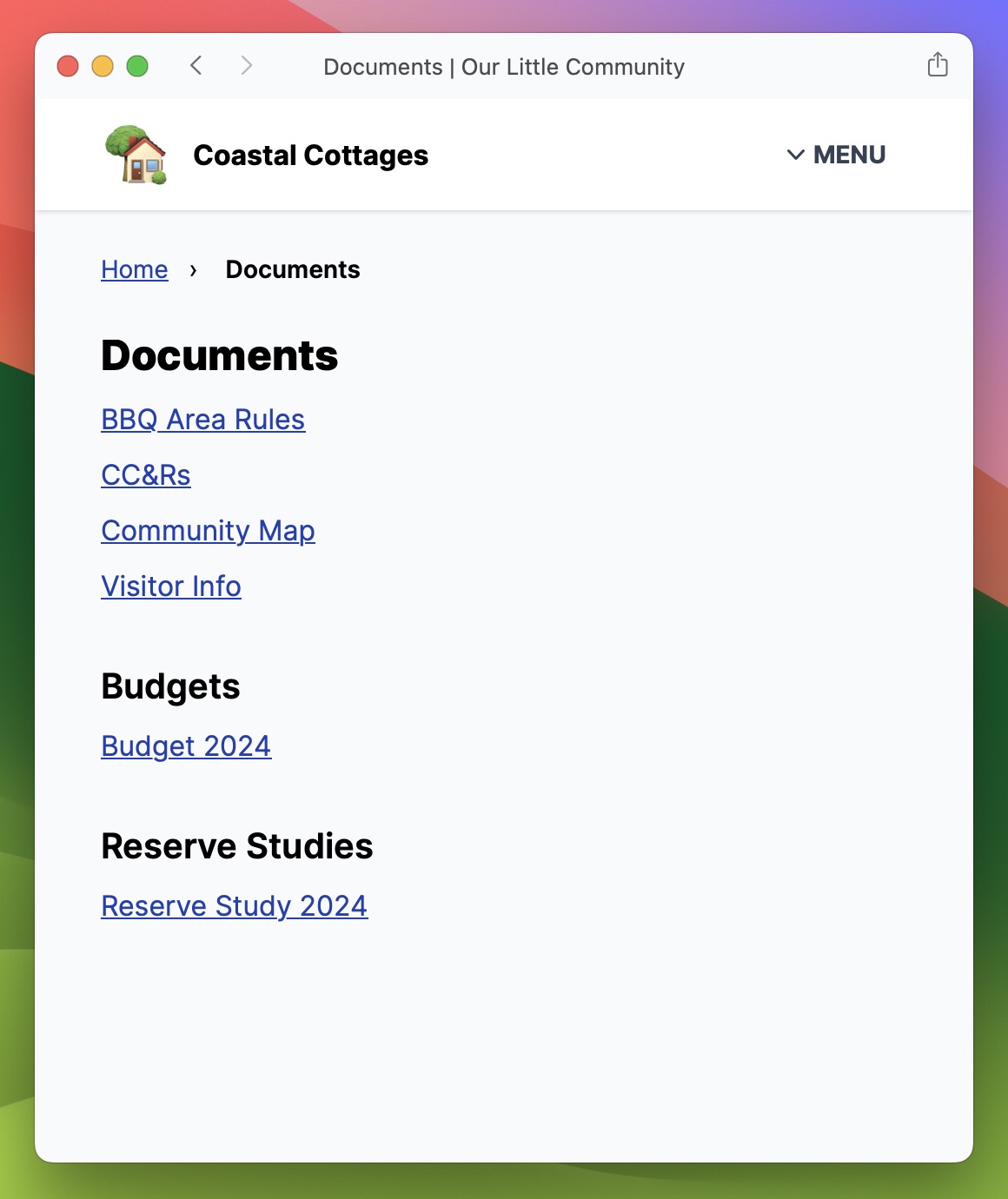The image size is (1008, 1199).
Task: Minimize the window with yellow button
Action: click(103, 66)
